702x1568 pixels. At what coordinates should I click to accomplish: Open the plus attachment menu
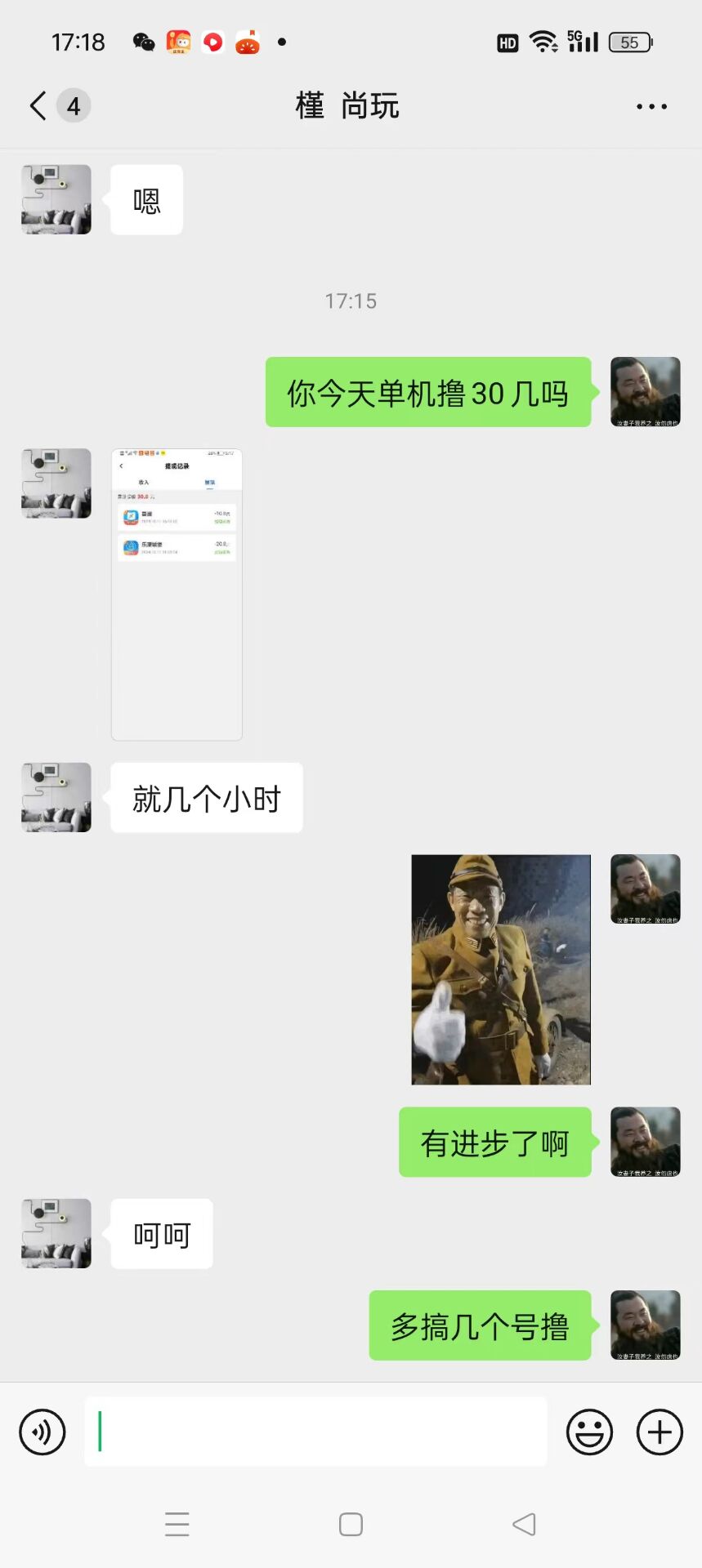tap(660, 1432)
